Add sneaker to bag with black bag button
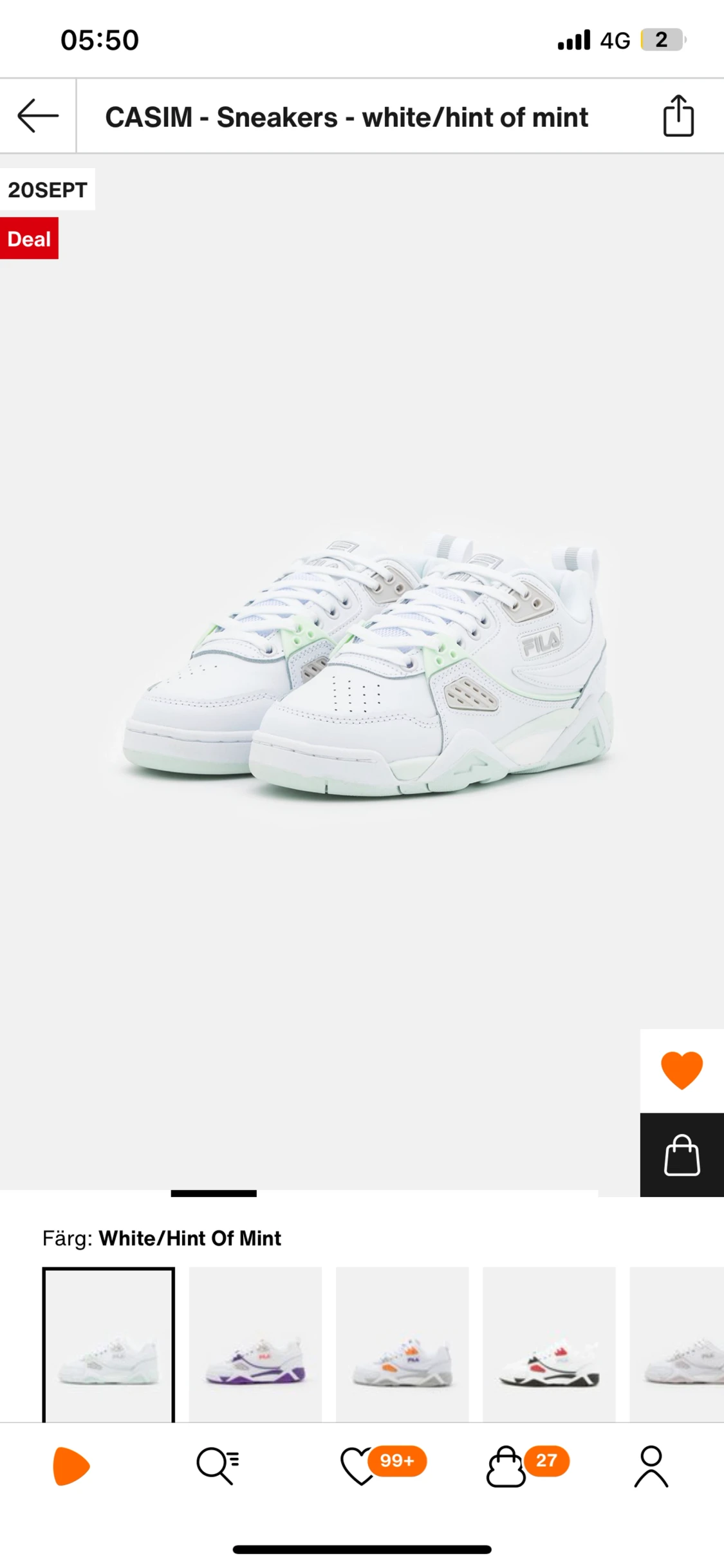 tap(682, 1155)
